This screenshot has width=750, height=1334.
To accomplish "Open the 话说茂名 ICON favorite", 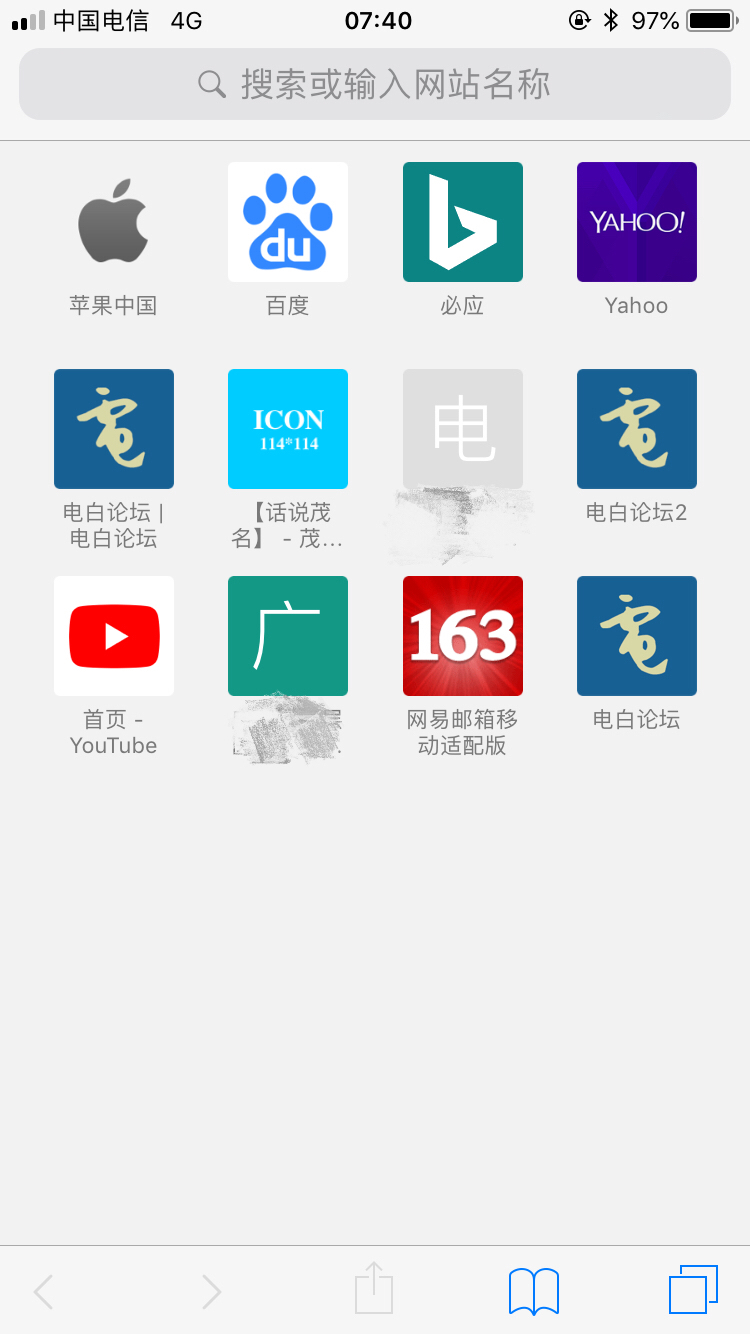I will (288, 429).
